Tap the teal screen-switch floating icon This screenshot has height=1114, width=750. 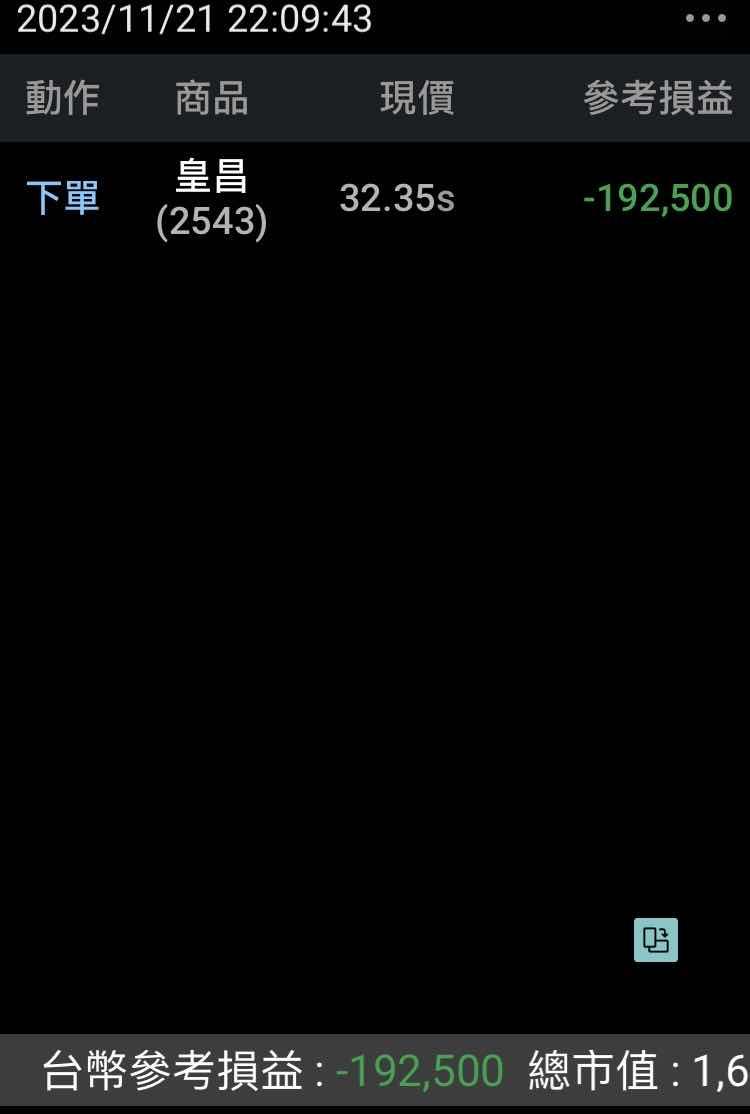656,940
